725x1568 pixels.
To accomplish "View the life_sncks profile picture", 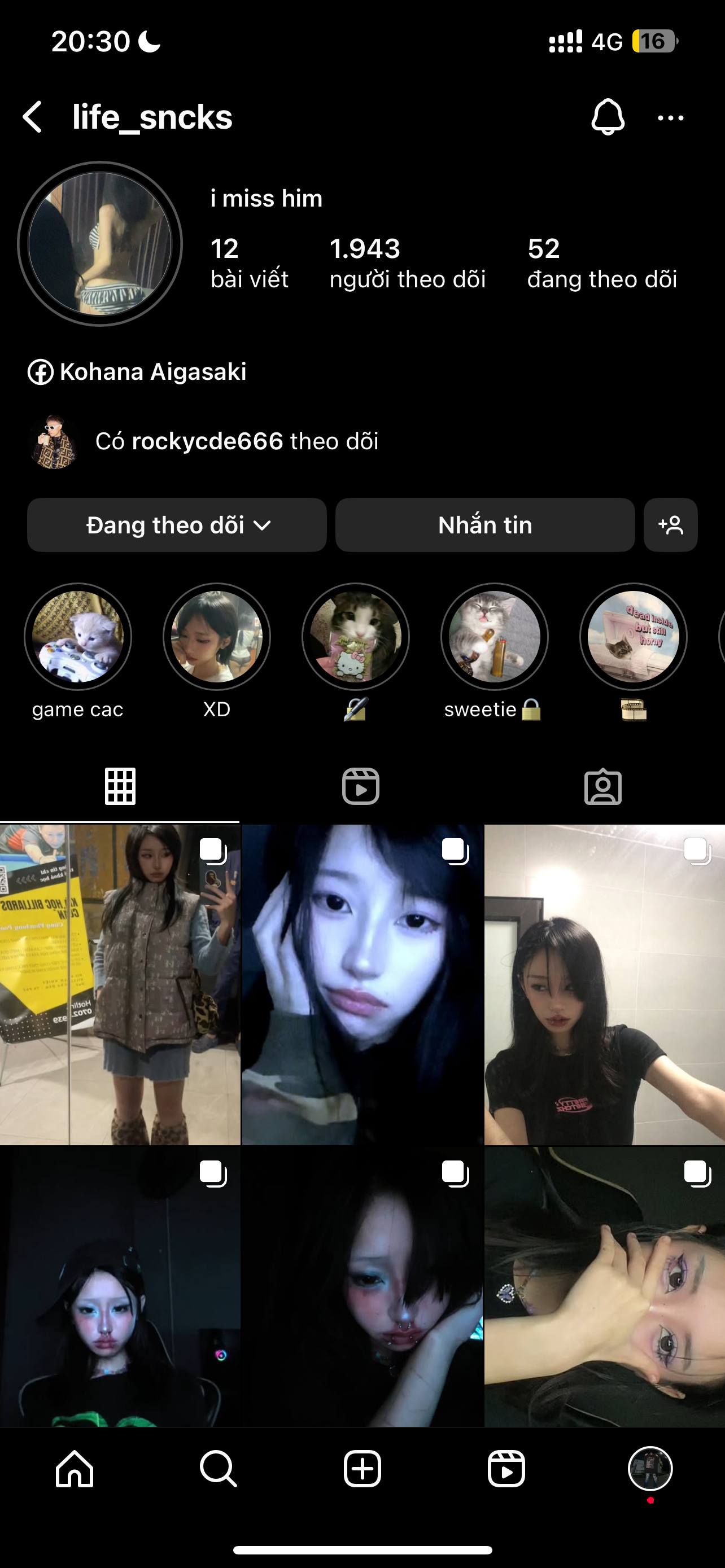I will pos(100,243).
